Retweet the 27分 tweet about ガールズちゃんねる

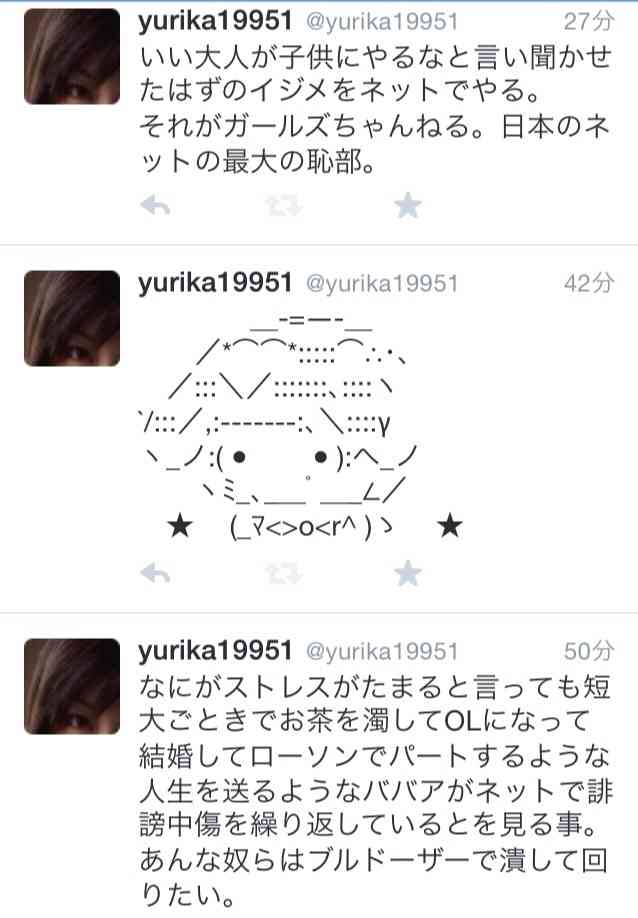click(x=280, y=206)
